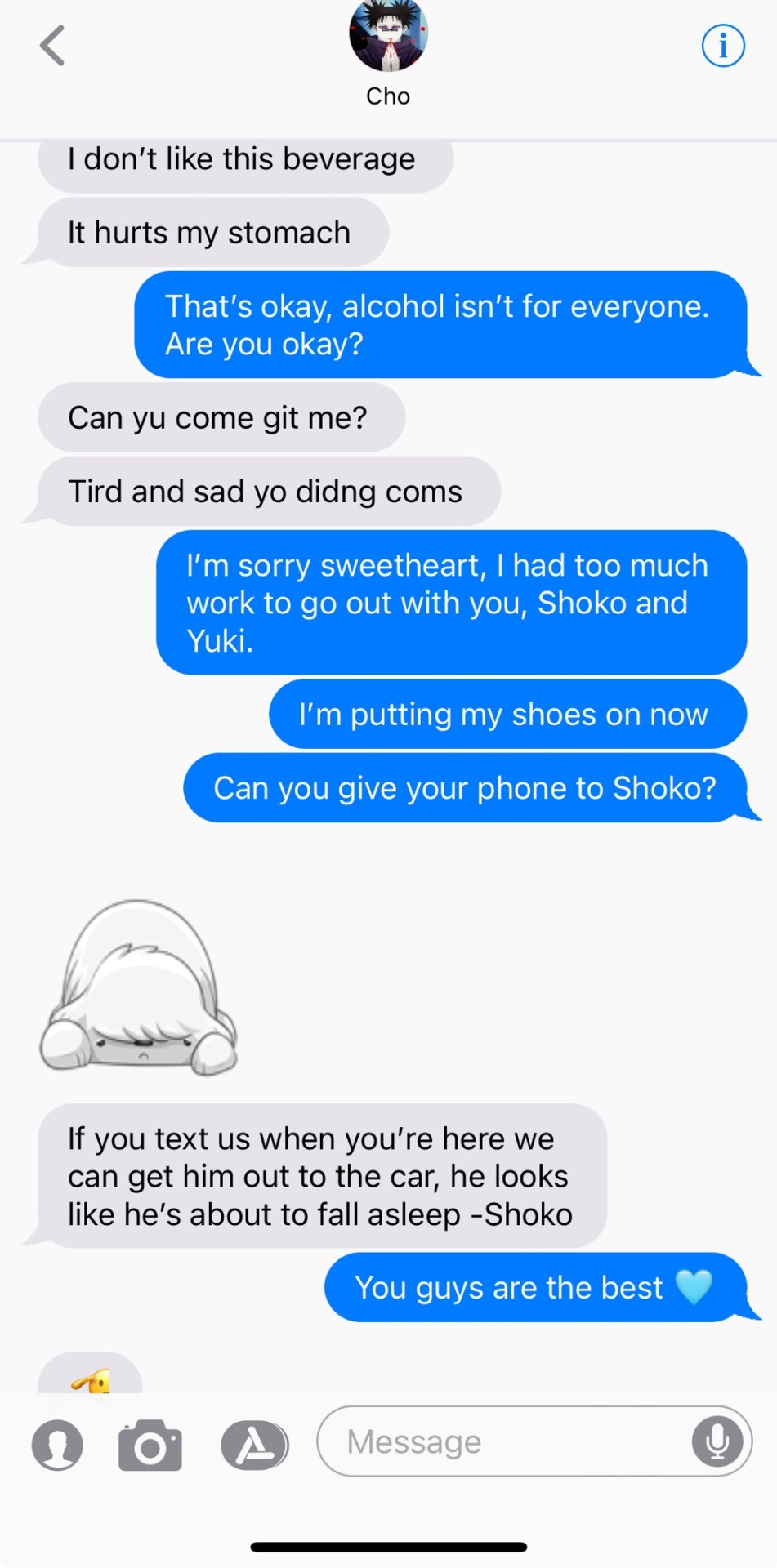777x1568 pixels.
Task: Tap the contact silhouette icon
Action: pyautogui.click(x=57, y=1444)
